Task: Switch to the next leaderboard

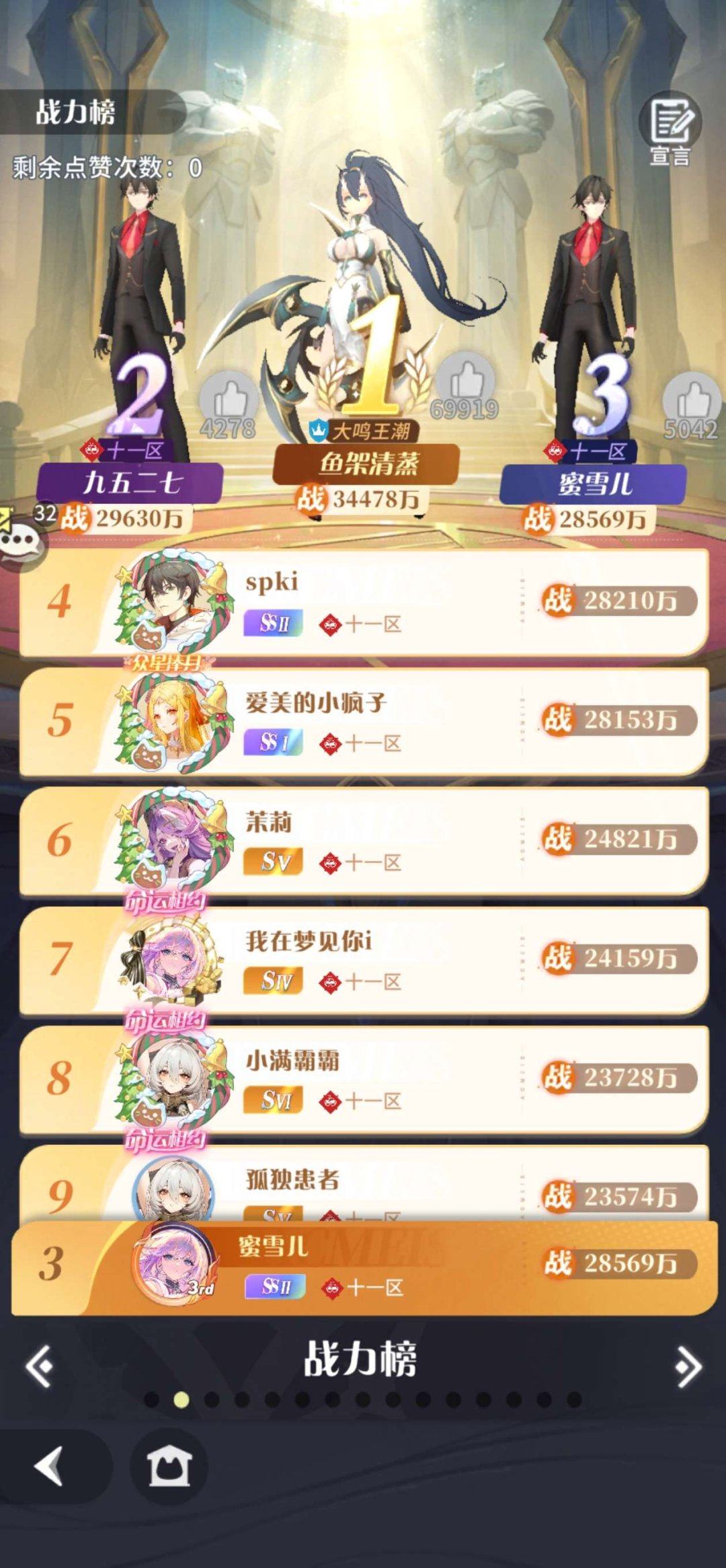Action: 688,1366
